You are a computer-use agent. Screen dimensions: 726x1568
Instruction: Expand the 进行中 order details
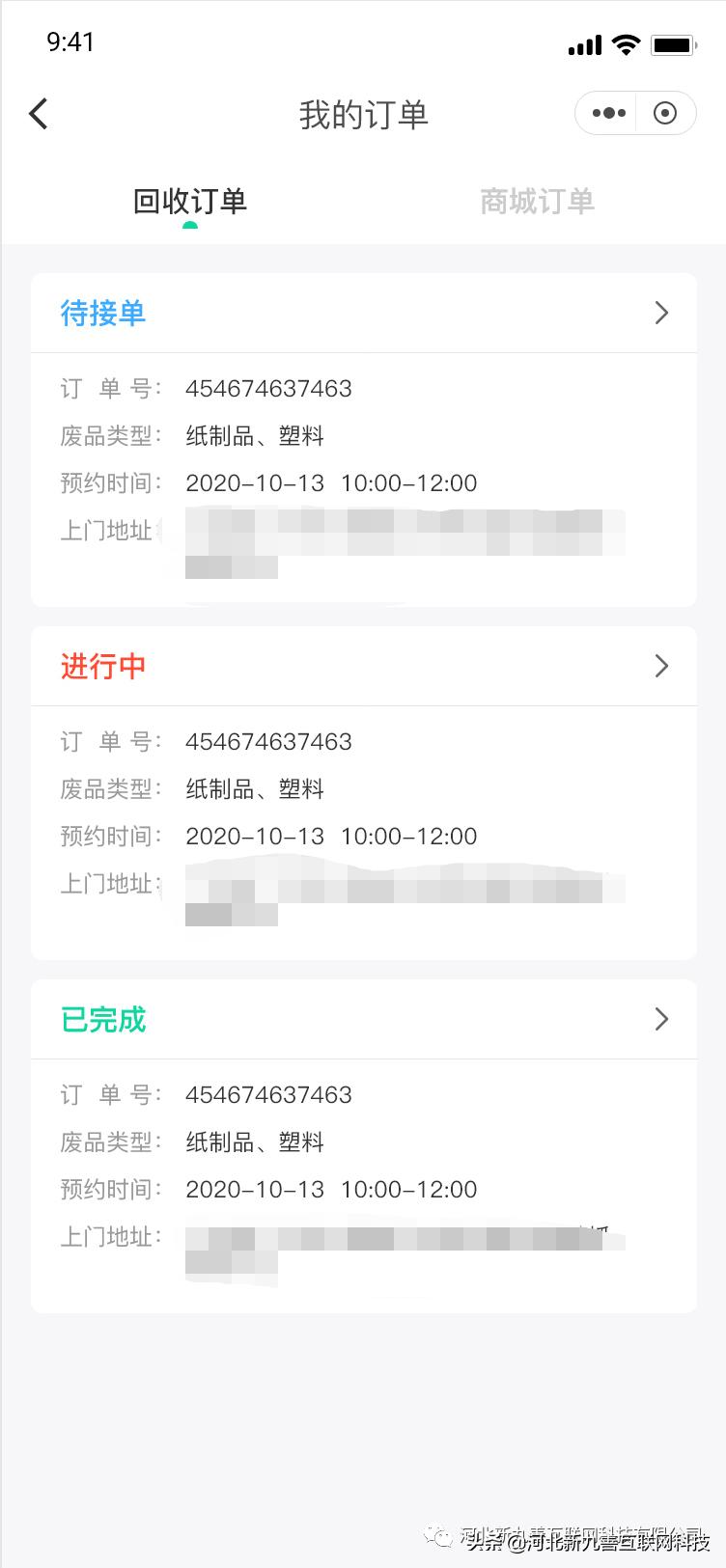pos(661,666)
